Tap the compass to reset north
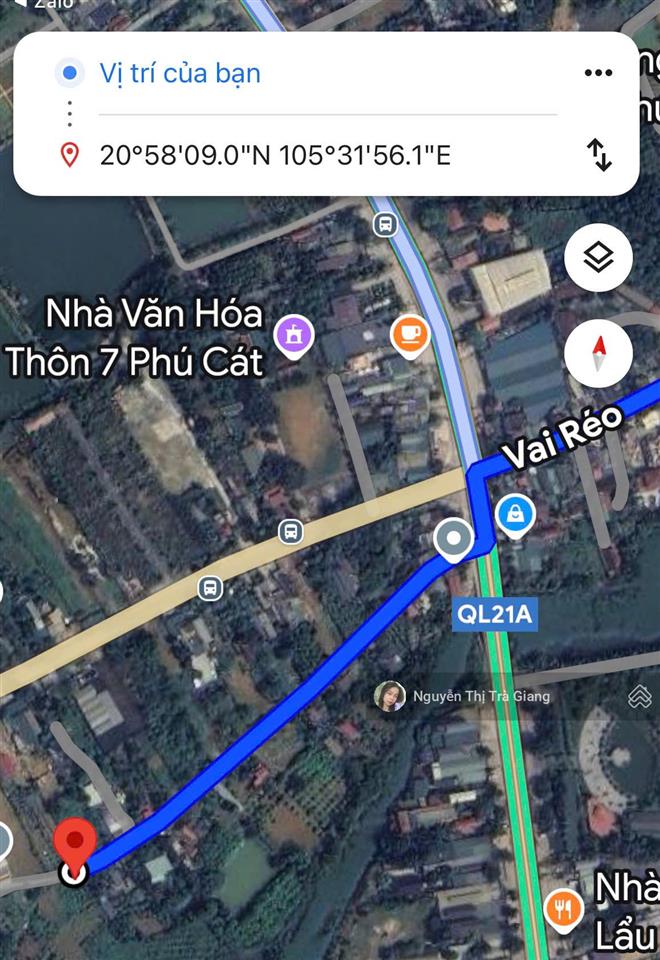 click(x=598, y=352)
